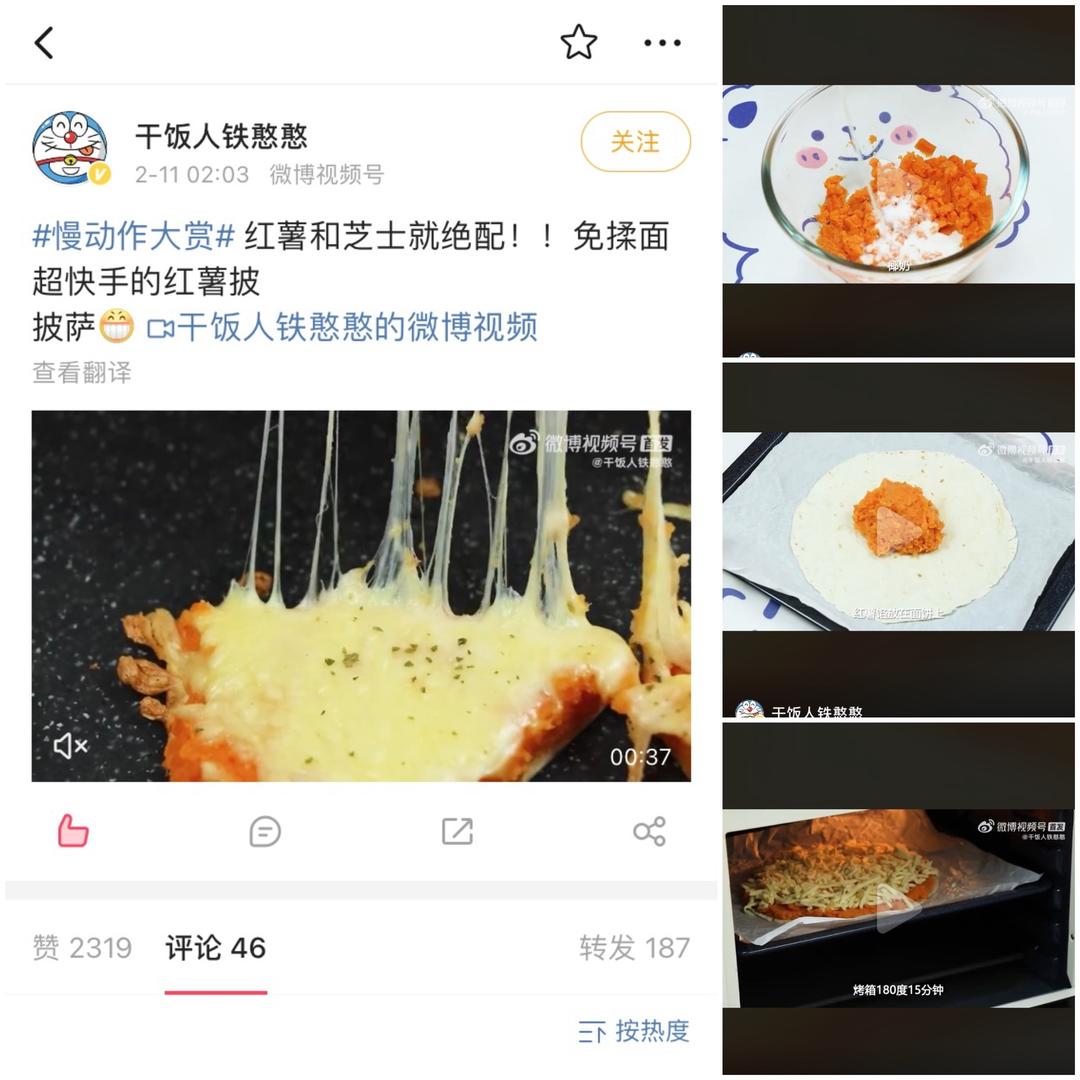Open the 干饭人铁憨憨的微博视频 link
The height and width of the screenshot is (1080, 1080).
point(342,326)
